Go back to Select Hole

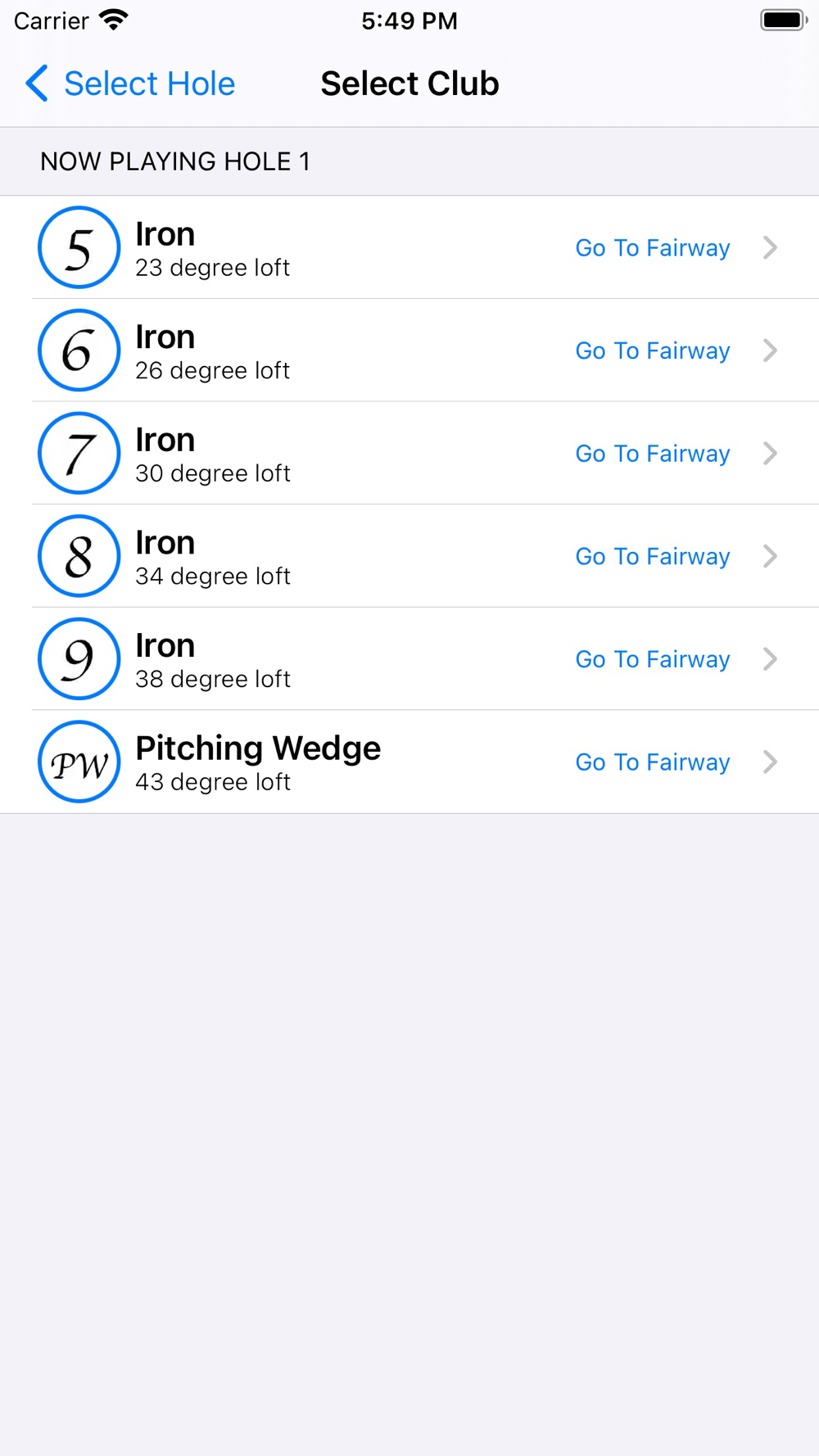point(131,84)
